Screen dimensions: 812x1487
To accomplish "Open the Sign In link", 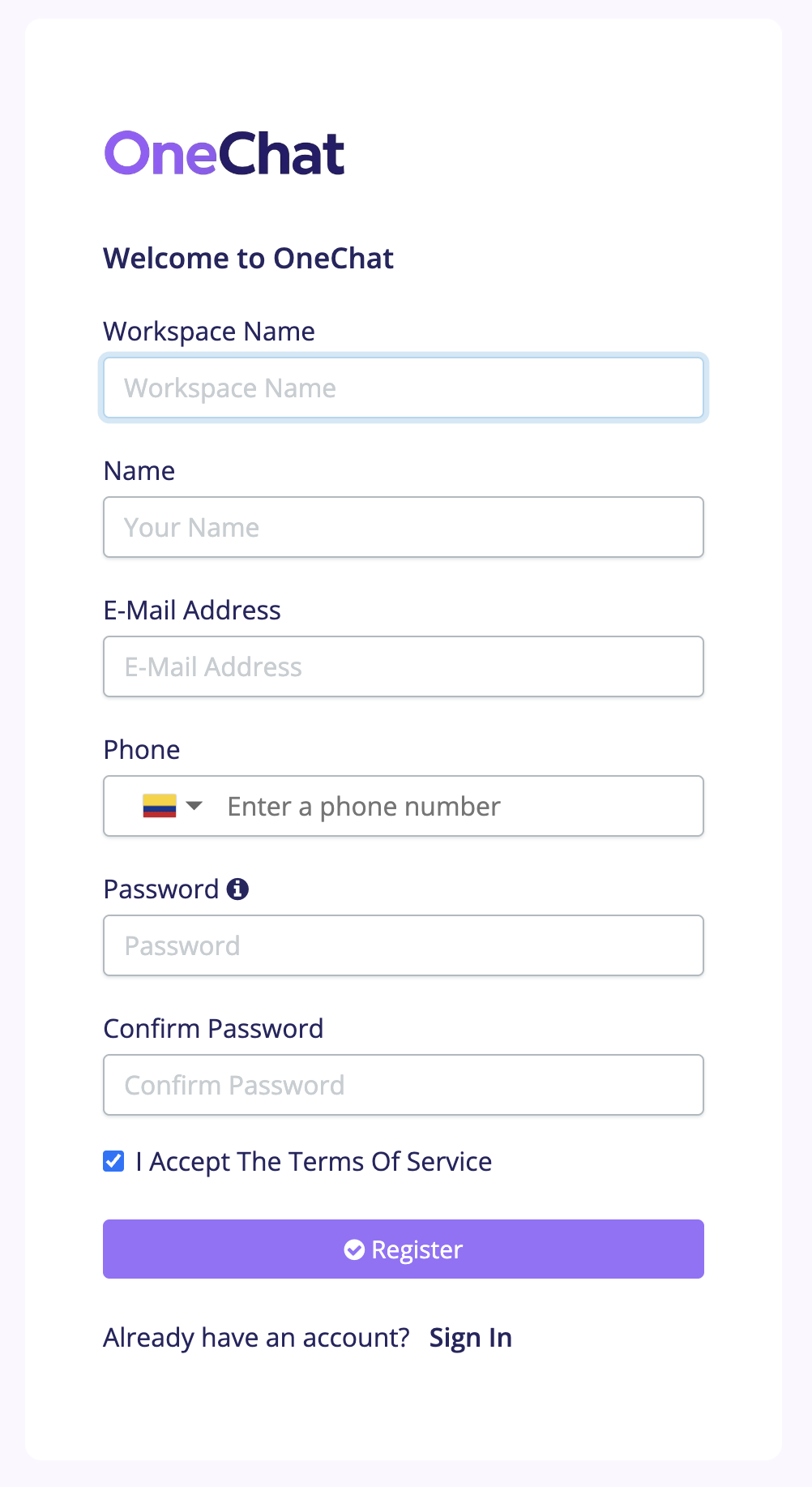I will pyautogui.click(x=471, y=1338).
